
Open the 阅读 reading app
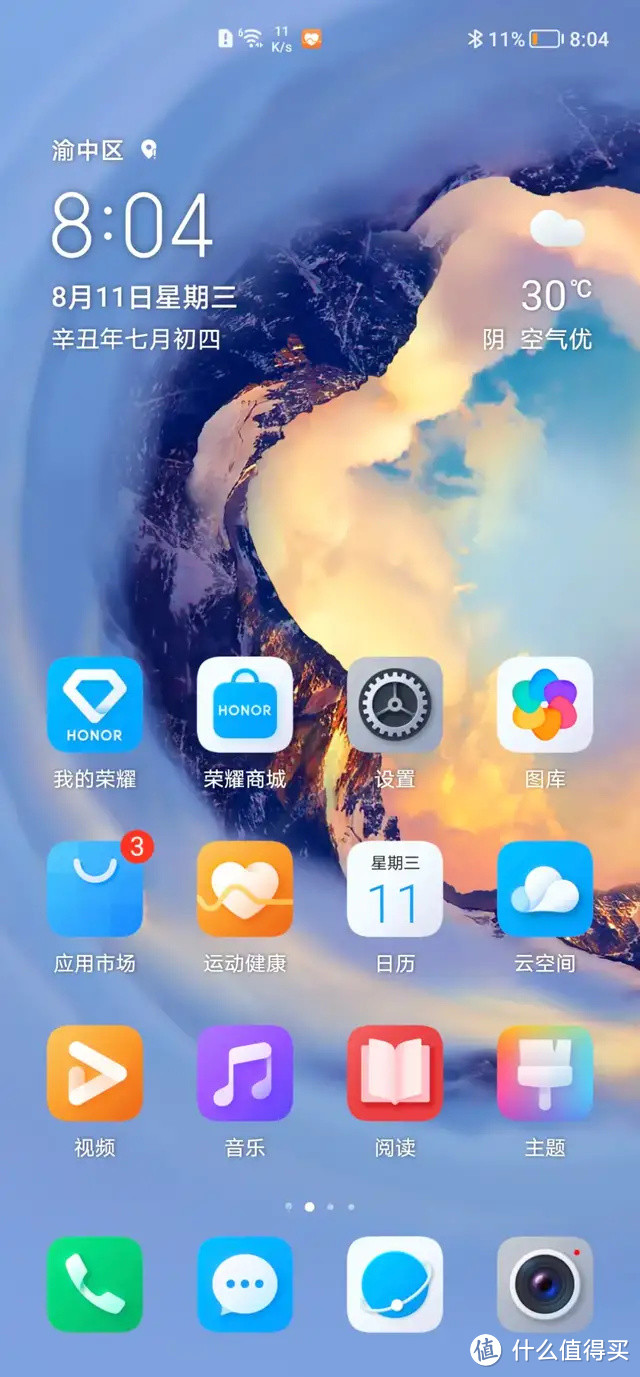click(x=395, y=1072)
